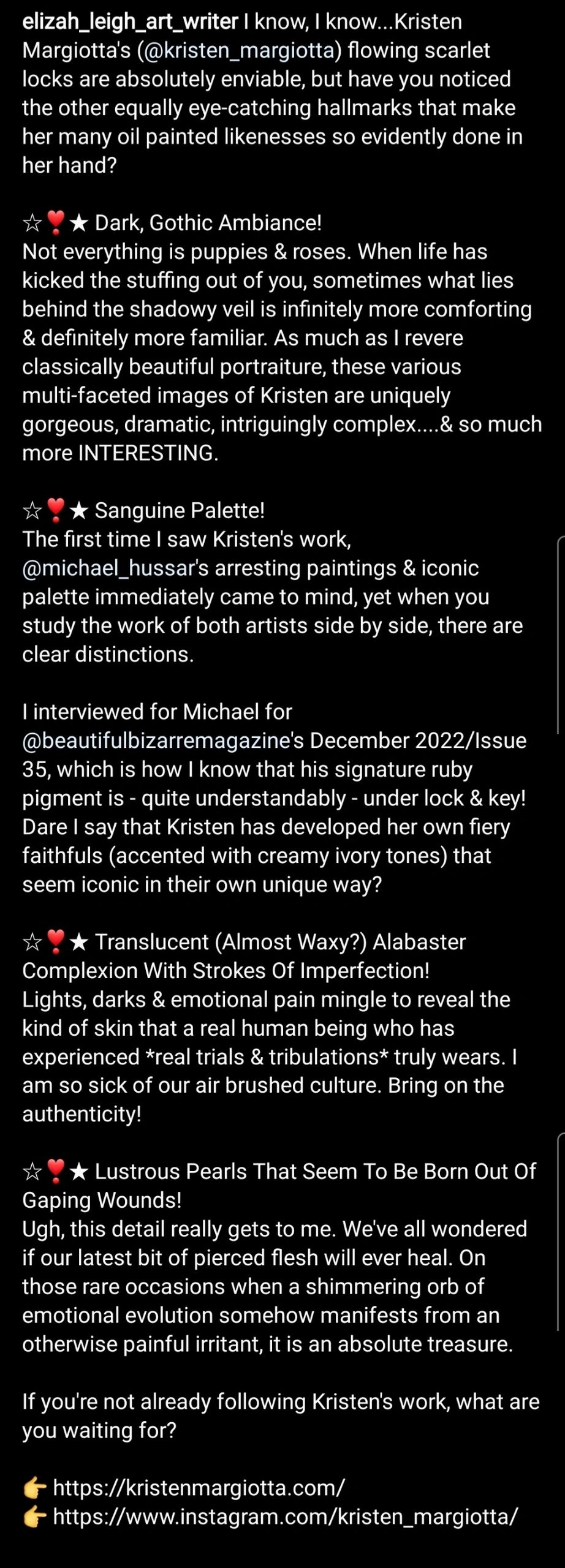The width and height of the screenshot is (565, 1568).
Task: Visit the @michael_hussar profile mention
Action: [108, 568]
